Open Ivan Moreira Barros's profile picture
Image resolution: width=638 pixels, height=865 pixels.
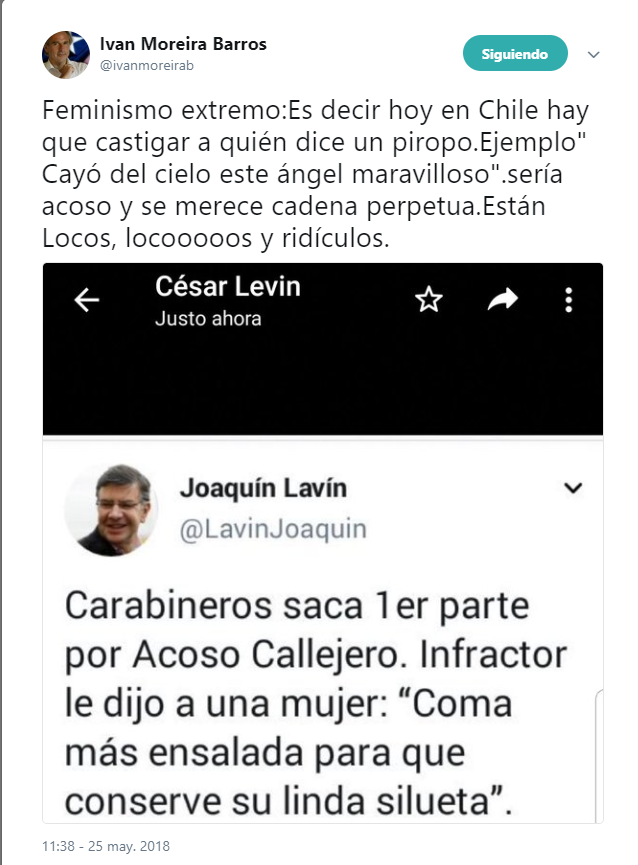(66, 54)
